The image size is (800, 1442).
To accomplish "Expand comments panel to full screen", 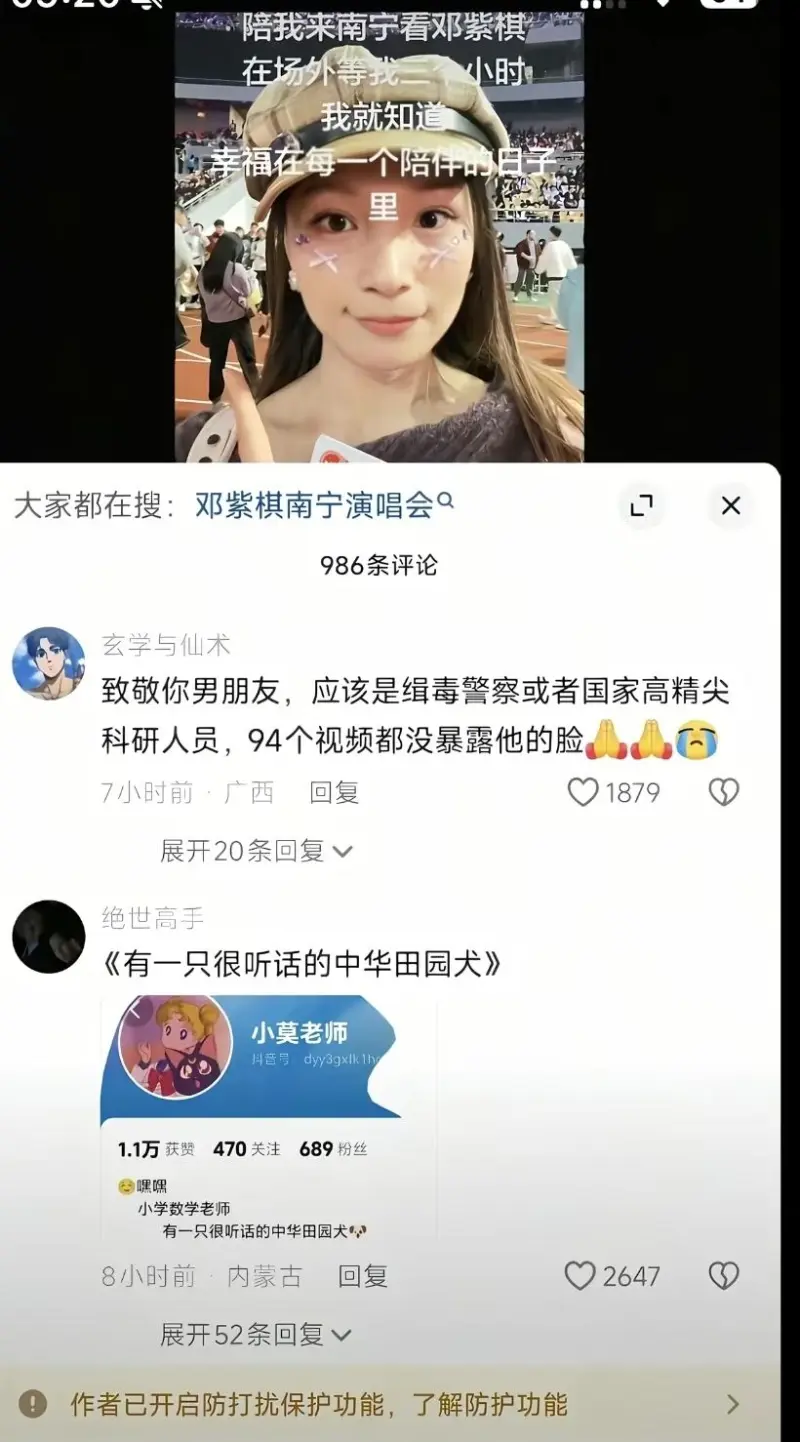I will coord(641,506).
